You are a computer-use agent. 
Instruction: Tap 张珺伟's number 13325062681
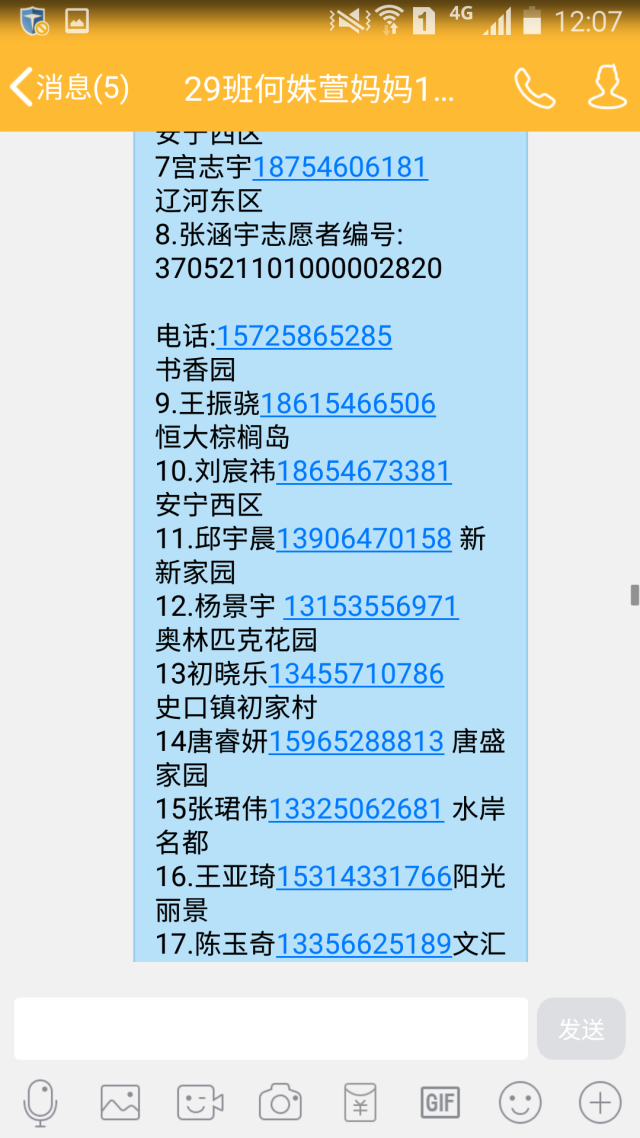(x=356, y=809)
